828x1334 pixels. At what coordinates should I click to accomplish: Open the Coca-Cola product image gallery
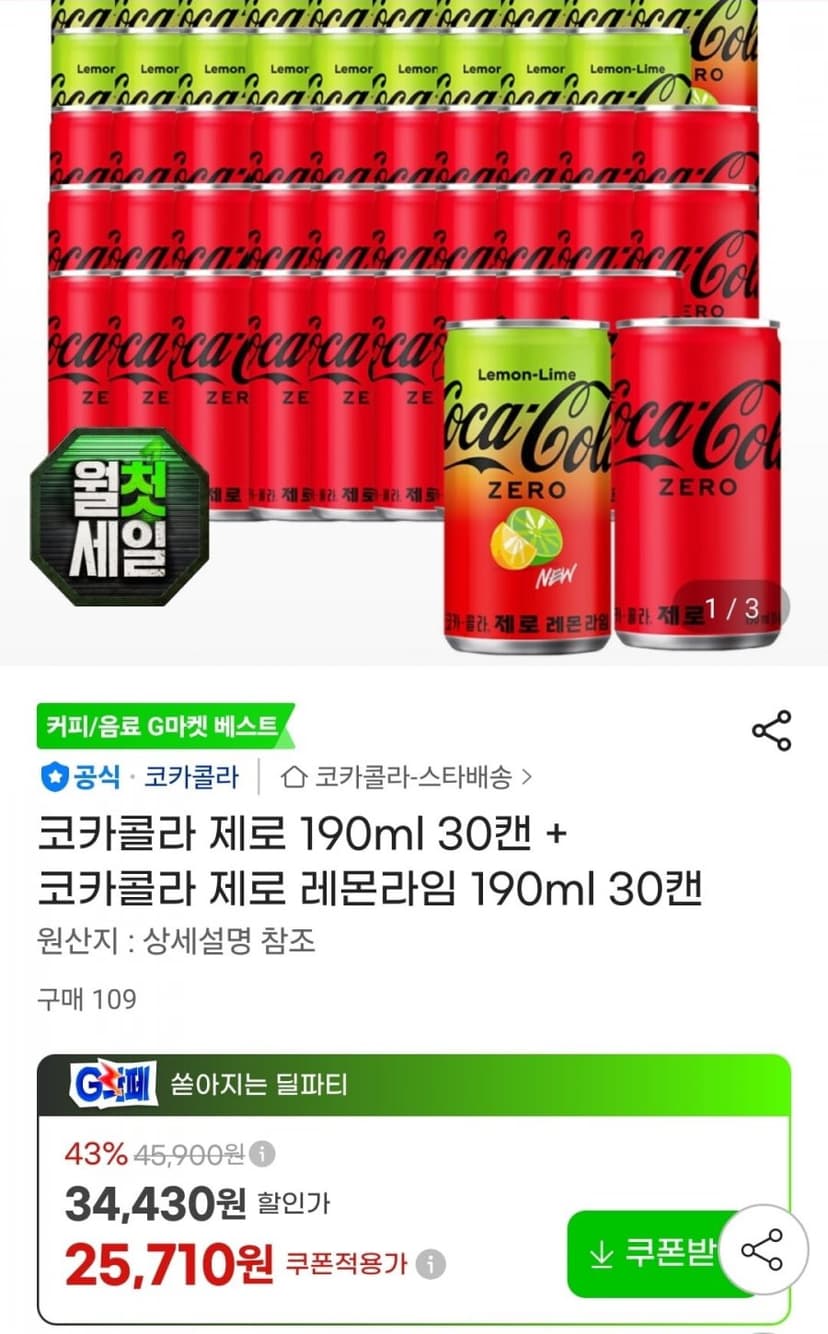tap(414, 332)
